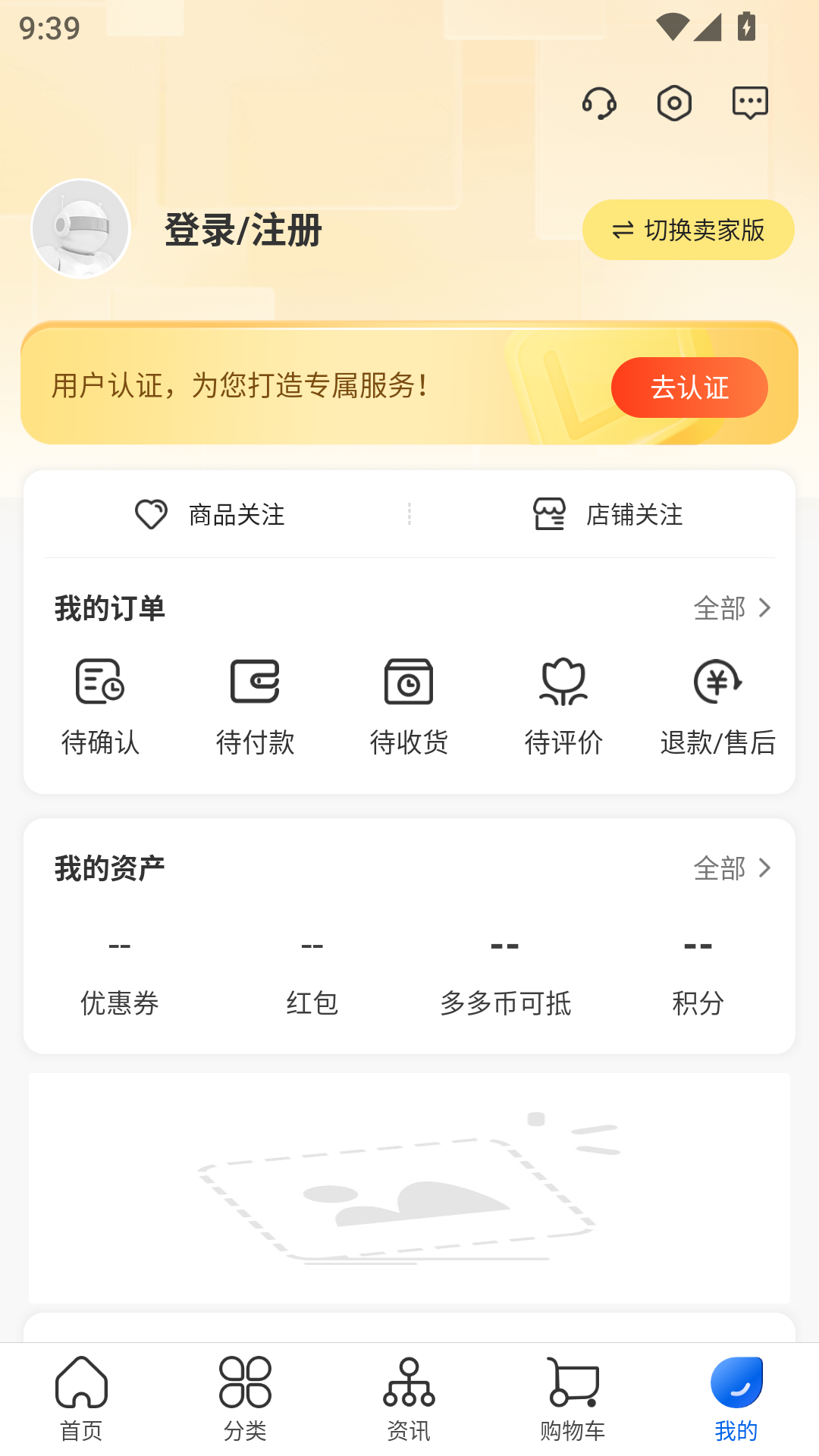Viewport: 819px width, 1456px height.
Task: View all assets under 我的资产
Action: [733, 868]
